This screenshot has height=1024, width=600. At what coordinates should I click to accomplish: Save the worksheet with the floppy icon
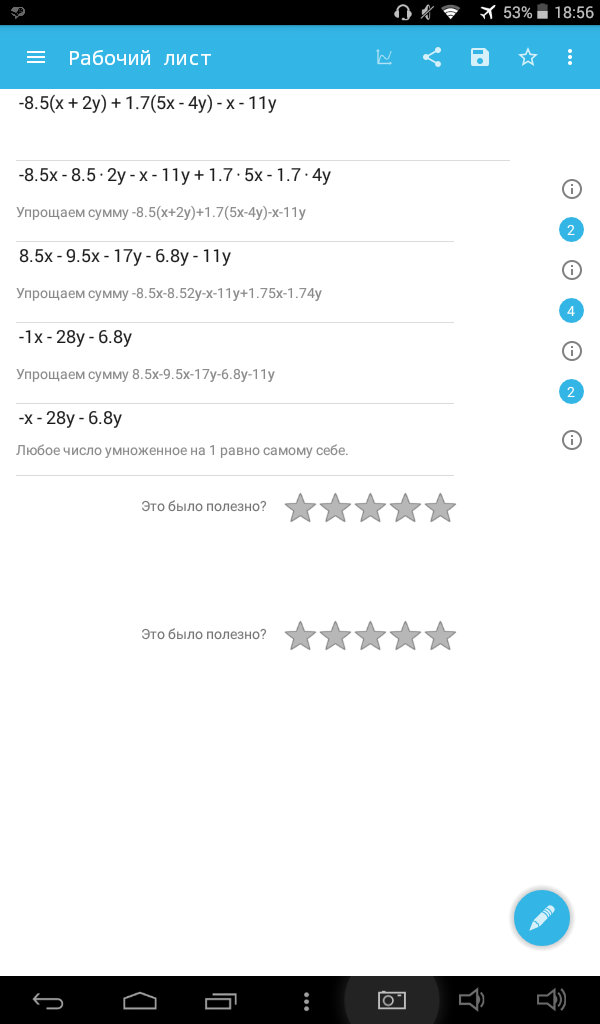(x=480, y=57)
